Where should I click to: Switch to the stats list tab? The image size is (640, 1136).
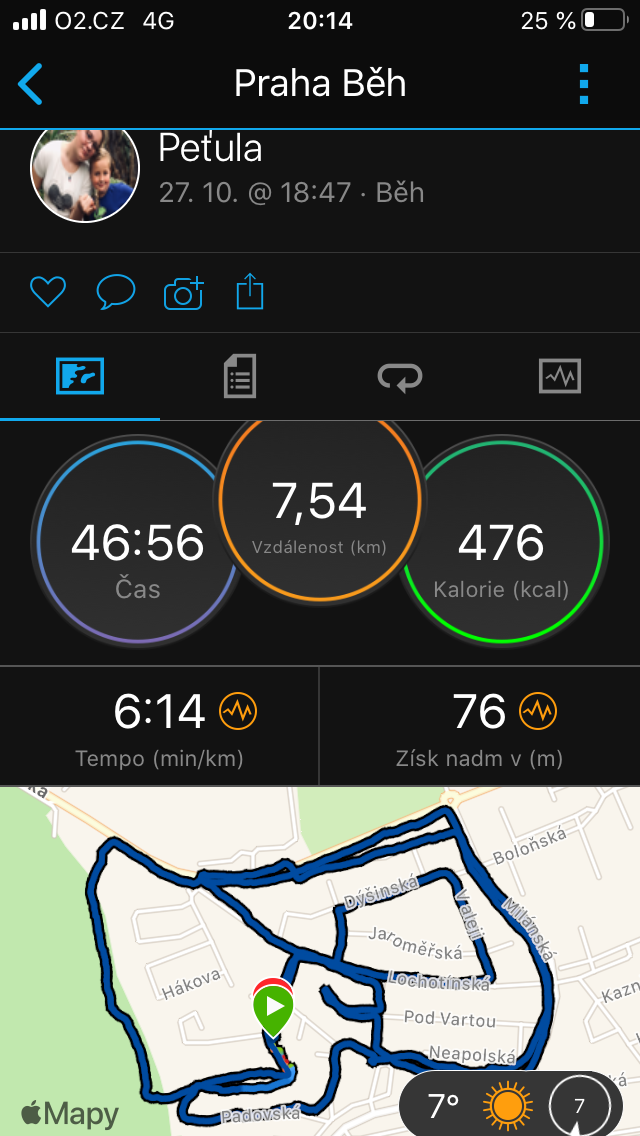click(239, 377)
